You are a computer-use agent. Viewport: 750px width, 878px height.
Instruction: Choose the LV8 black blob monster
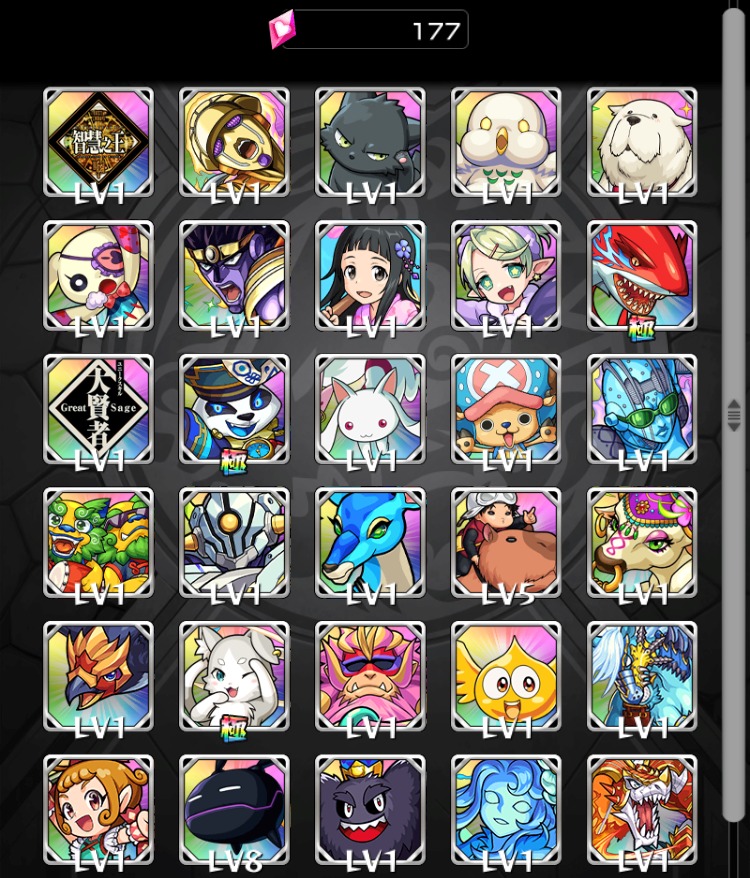234,808
